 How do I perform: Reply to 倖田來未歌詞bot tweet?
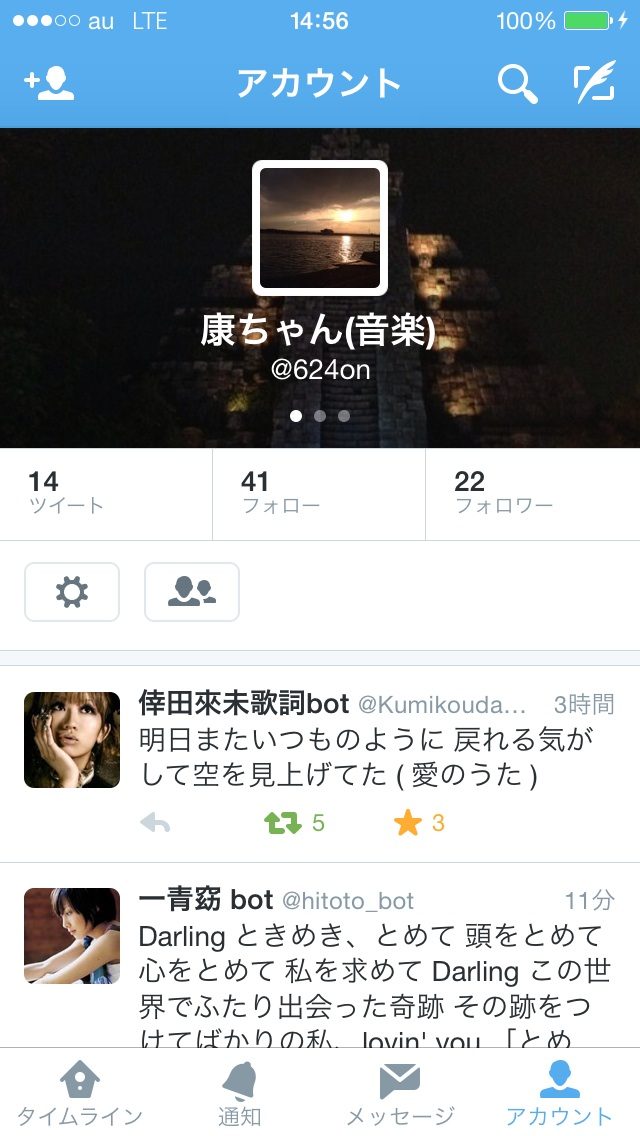click(156, 823)
